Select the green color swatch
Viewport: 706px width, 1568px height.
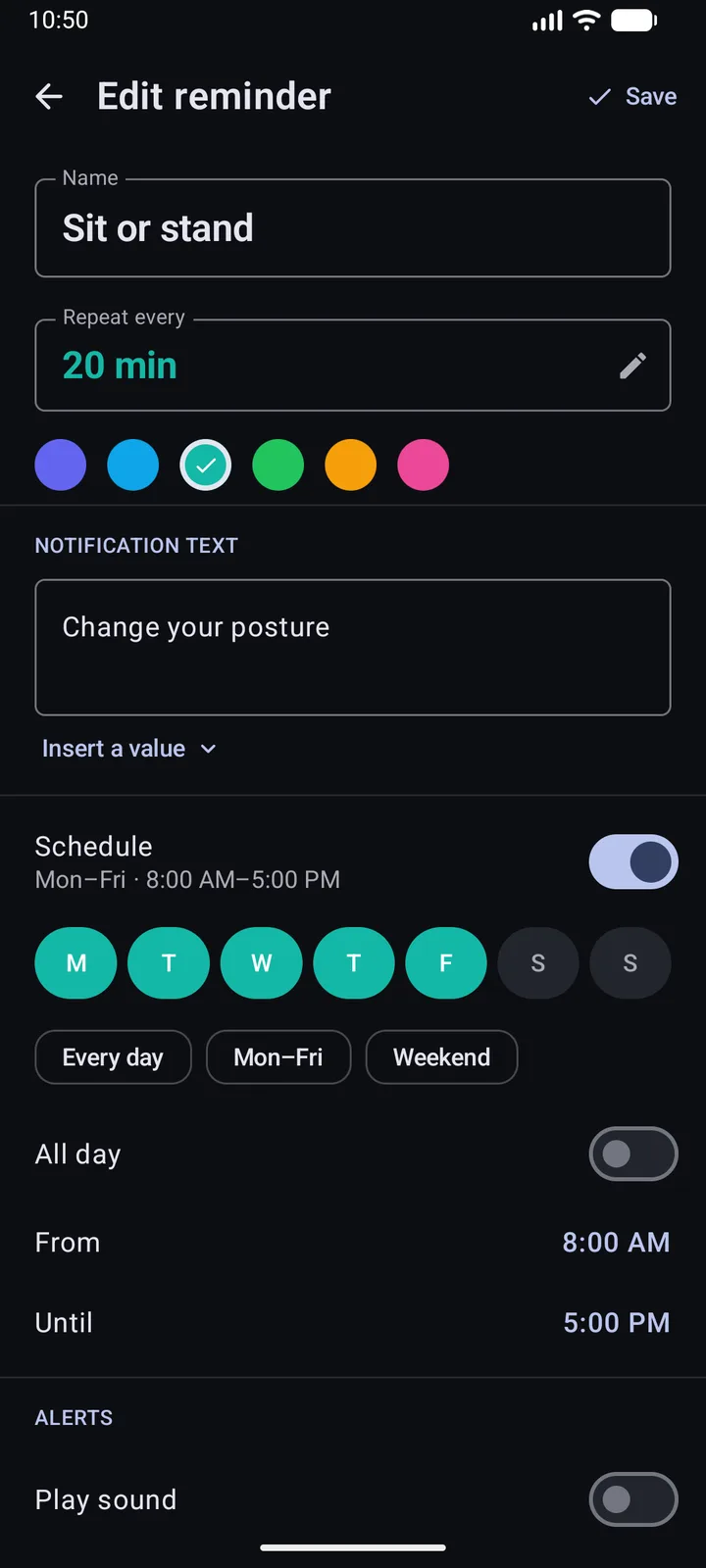(278, 465)
